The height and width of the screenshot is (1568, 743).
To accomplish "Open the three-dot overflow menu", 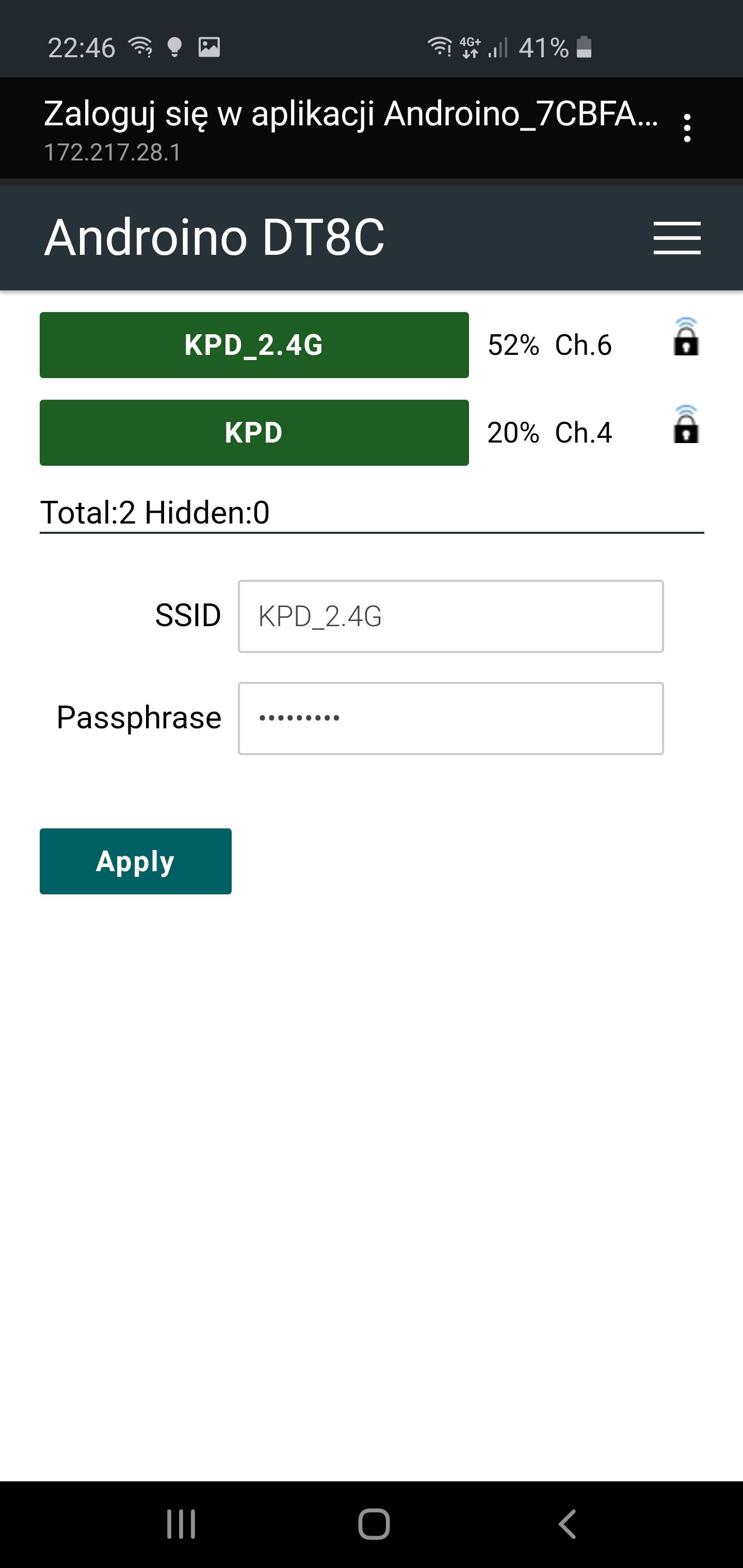I will (x=687, y=128).
